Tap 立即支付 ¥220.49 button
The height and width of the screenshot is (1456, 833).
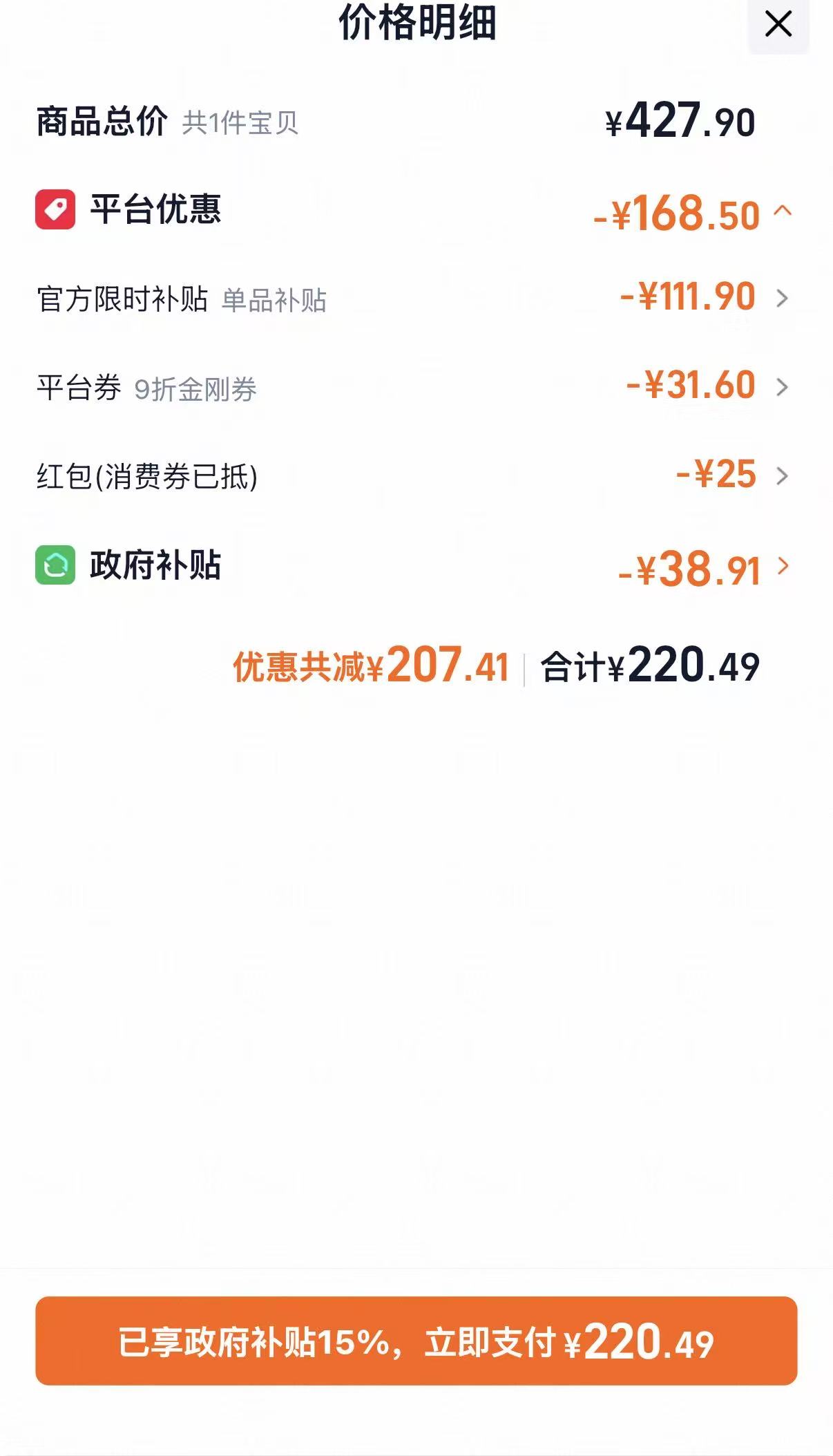point(416,1341)
